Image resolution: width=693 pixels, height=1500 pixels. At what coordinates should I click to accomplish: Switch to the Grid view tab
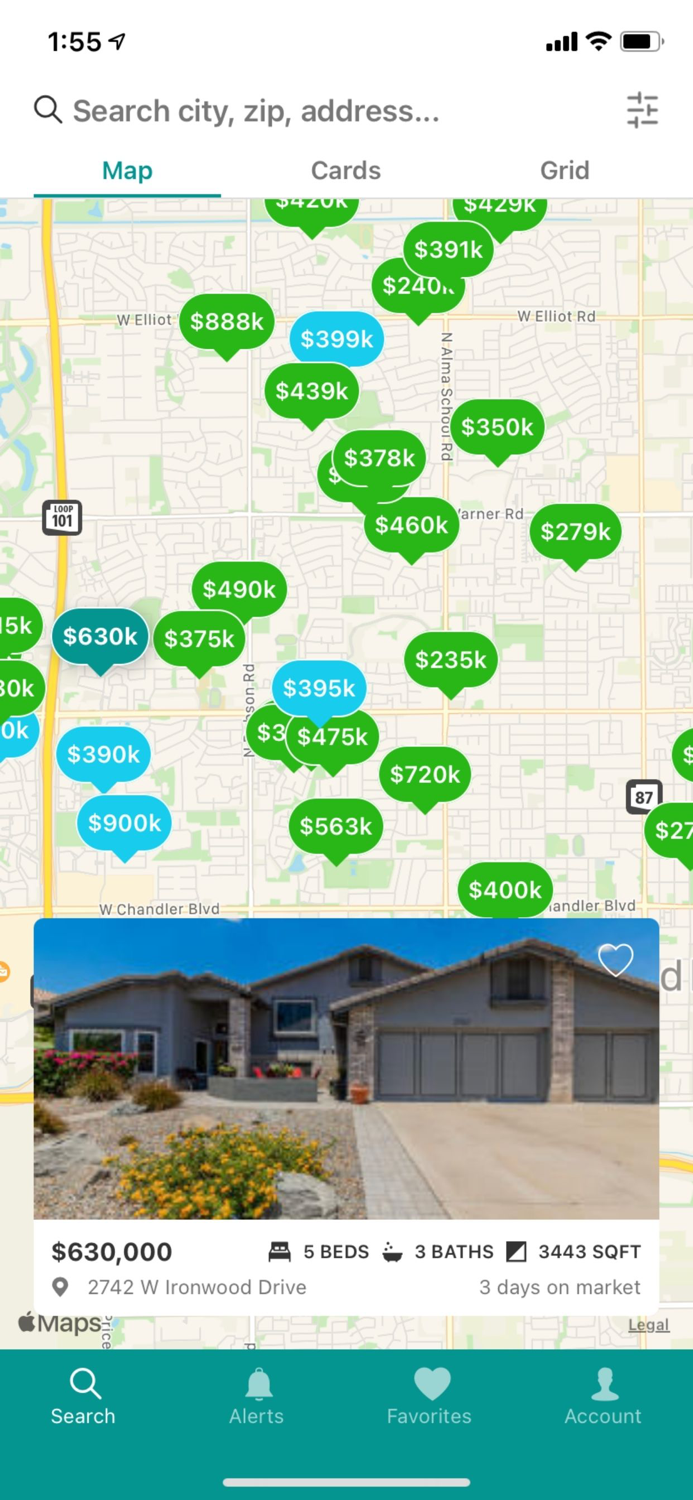pyautogui.click(x=564, y=171)
